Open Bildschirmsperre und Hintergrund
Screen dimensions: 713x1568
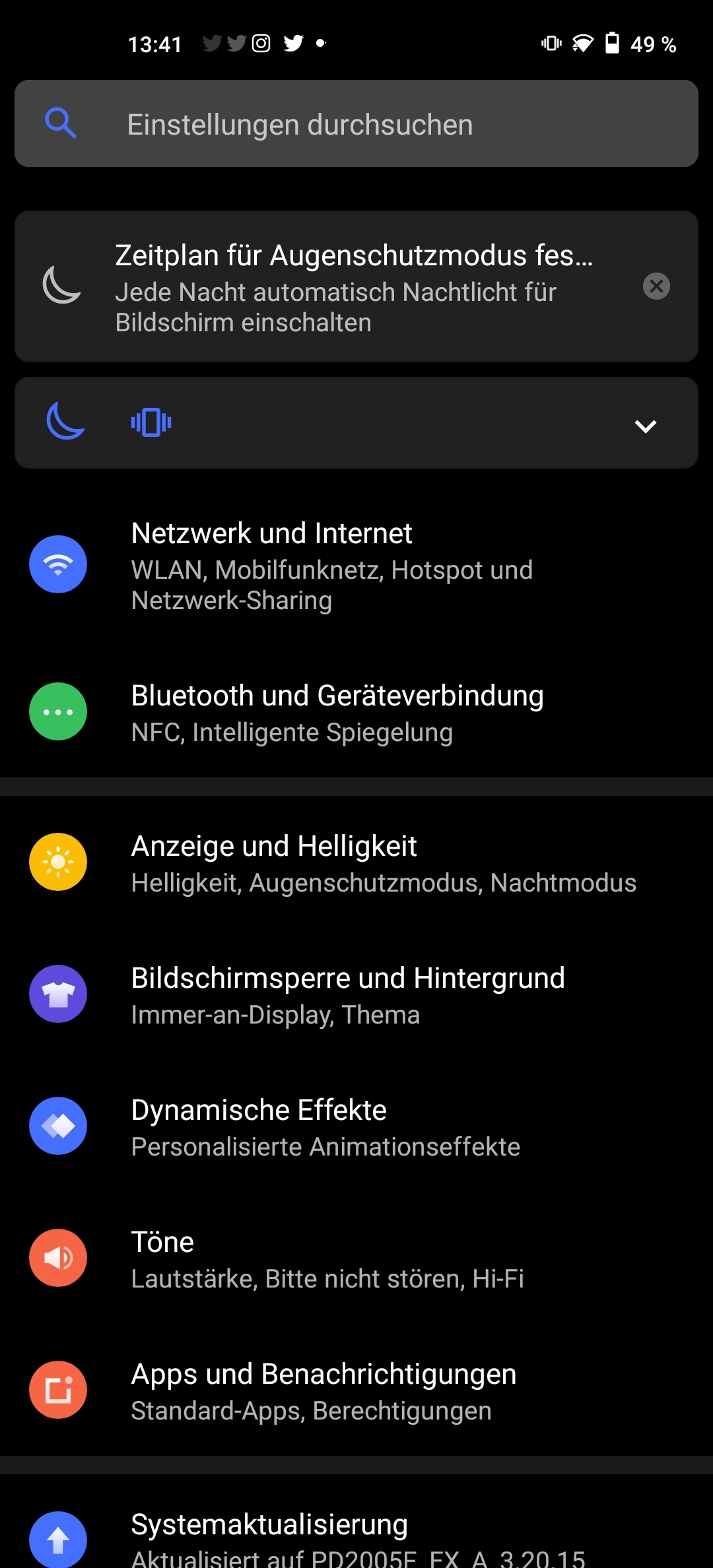point(356,995)
